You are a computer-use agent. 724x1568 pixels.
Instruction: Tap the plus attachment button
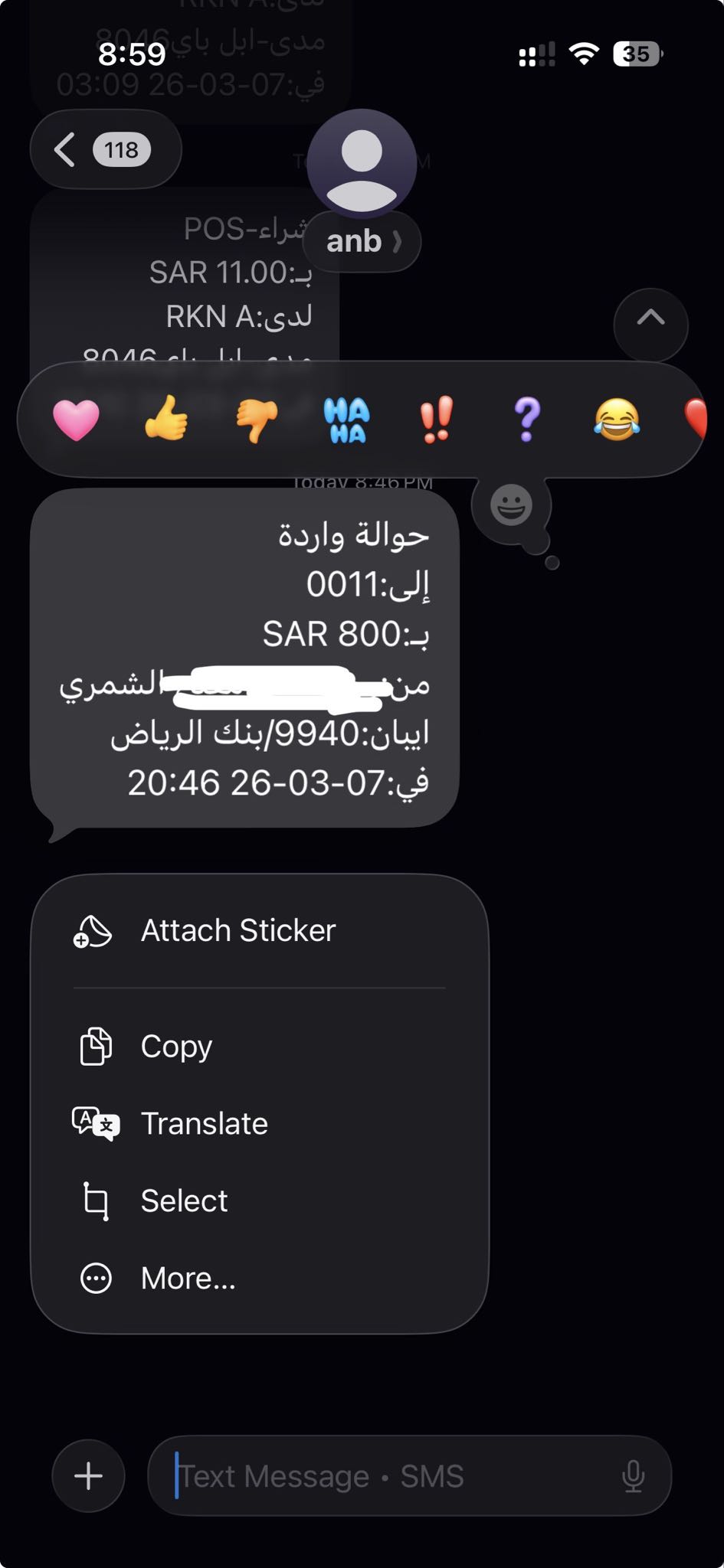[89, 1475]
